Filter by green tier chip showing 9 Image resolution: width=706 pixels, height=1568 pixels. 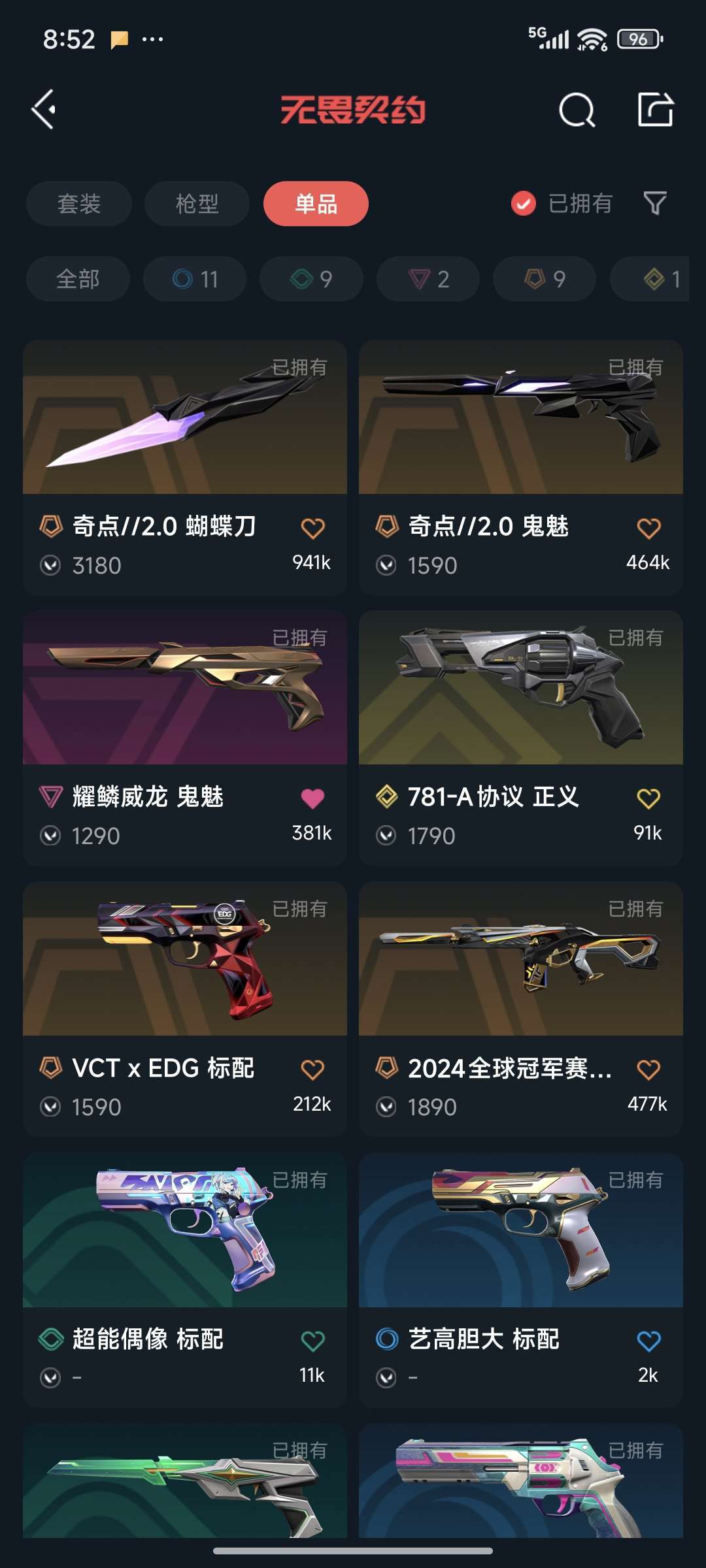click(x=311, y=279)
